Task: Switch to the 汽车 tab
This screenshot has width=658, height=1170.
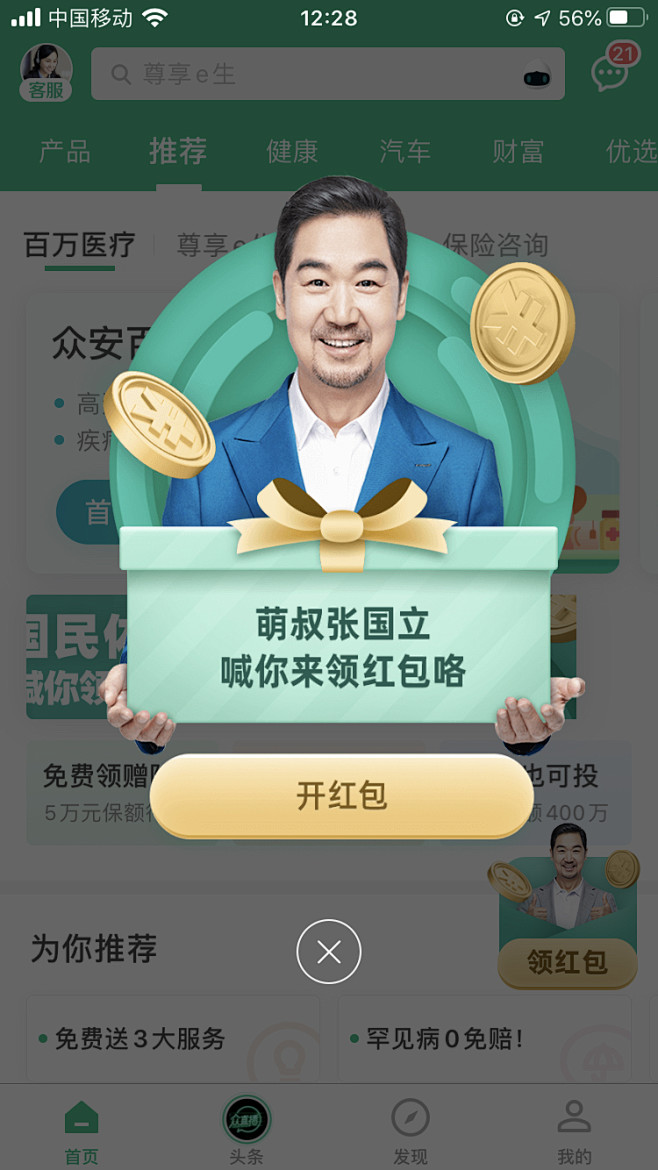Action: [405, 152]
